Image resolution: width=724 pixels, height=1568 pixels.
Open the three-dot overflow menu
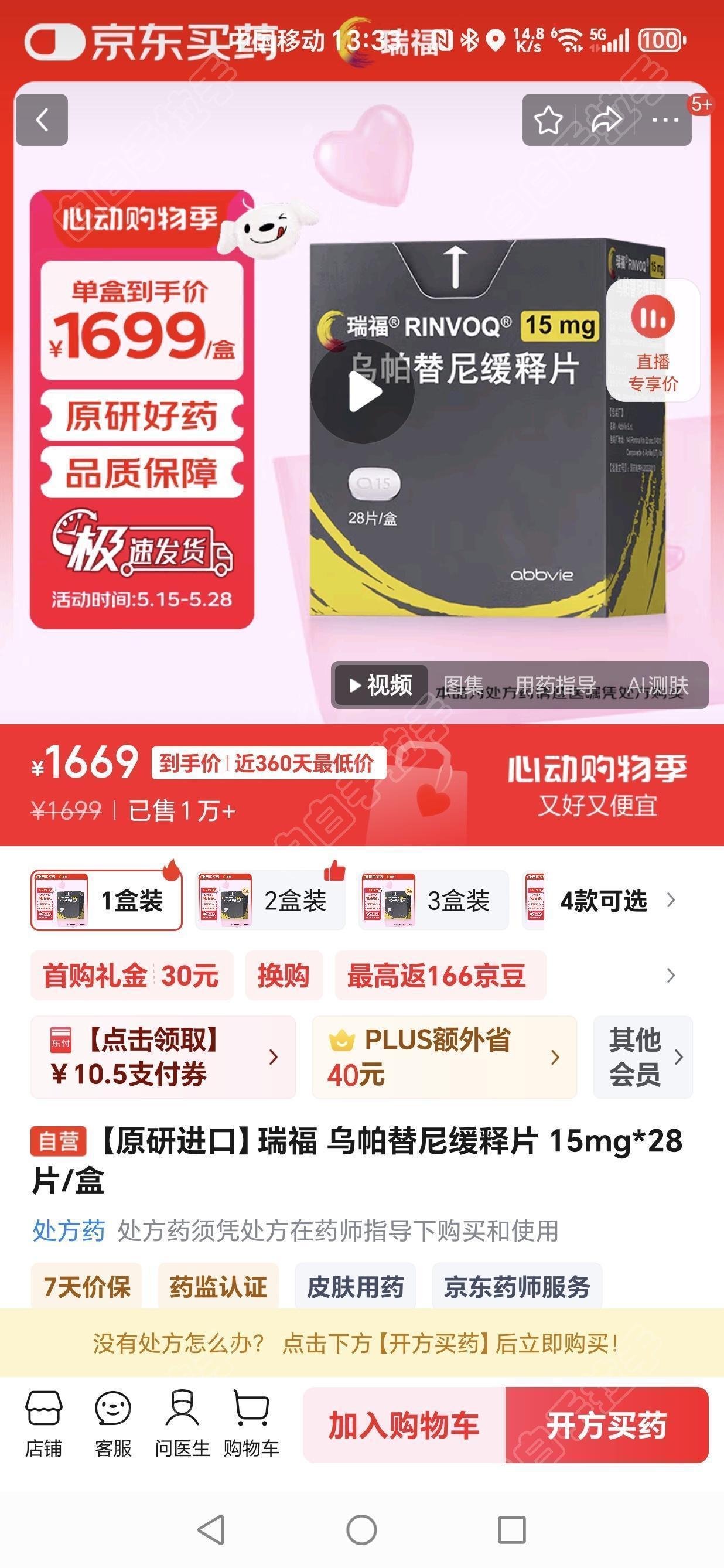point(664,120)
